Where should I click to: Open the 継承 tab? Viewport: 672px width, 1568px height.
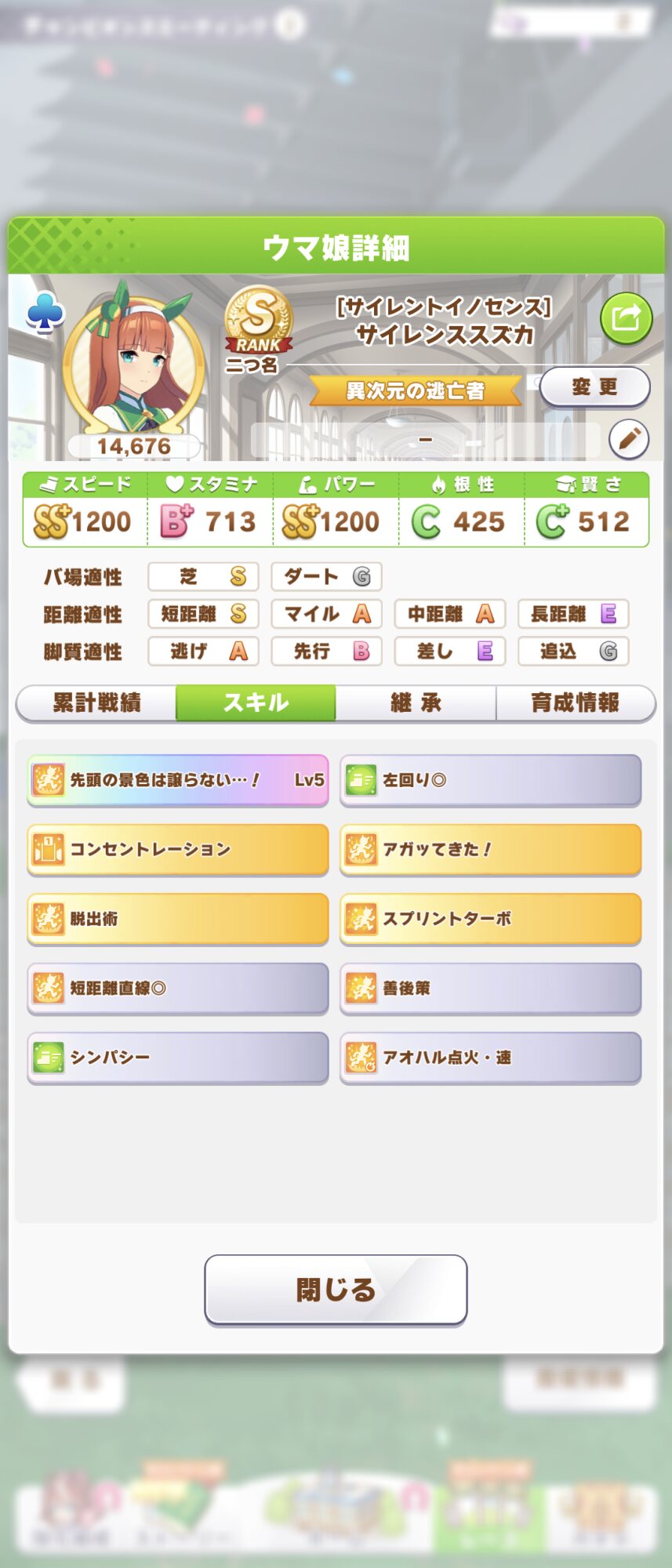click(416, 702)
